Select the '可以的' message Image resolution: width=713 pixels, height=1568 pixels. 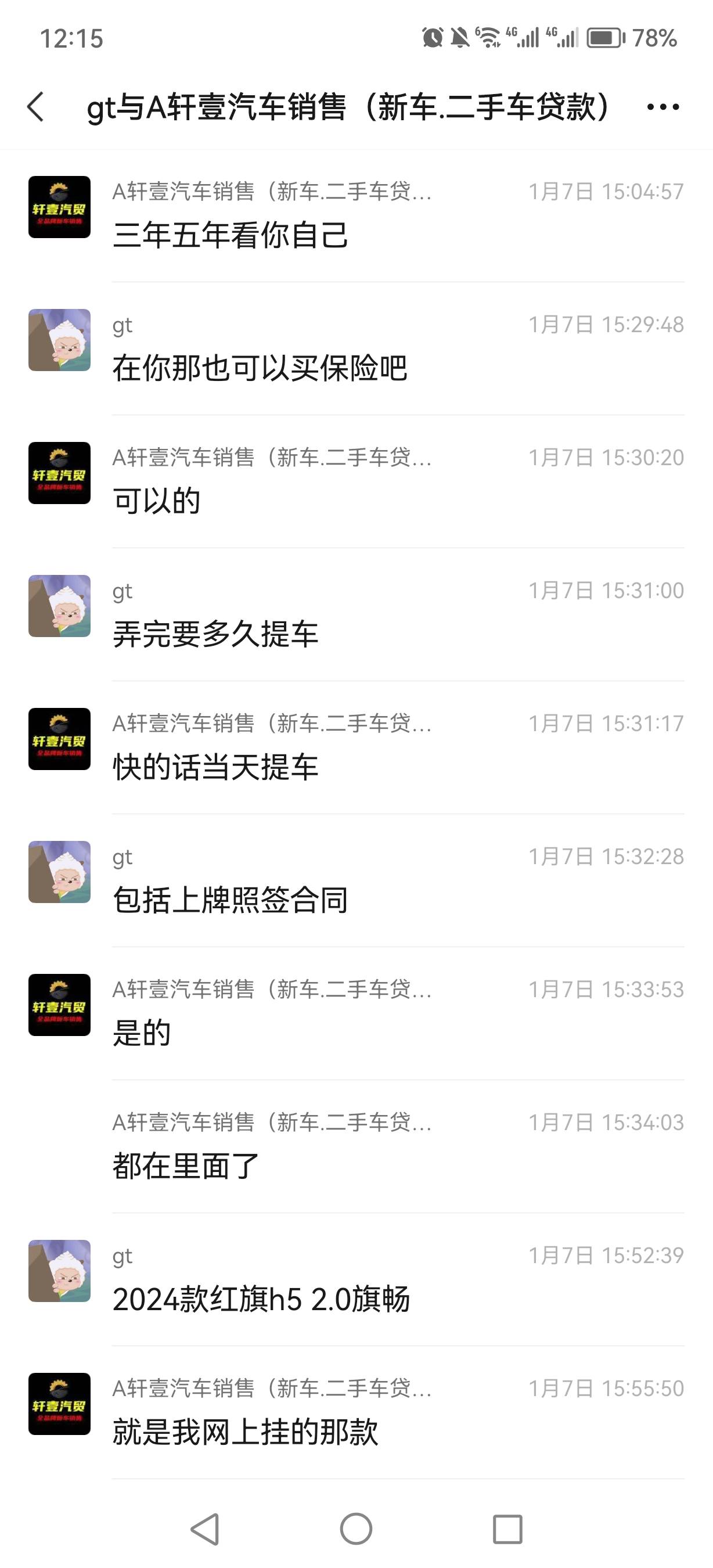157,501
